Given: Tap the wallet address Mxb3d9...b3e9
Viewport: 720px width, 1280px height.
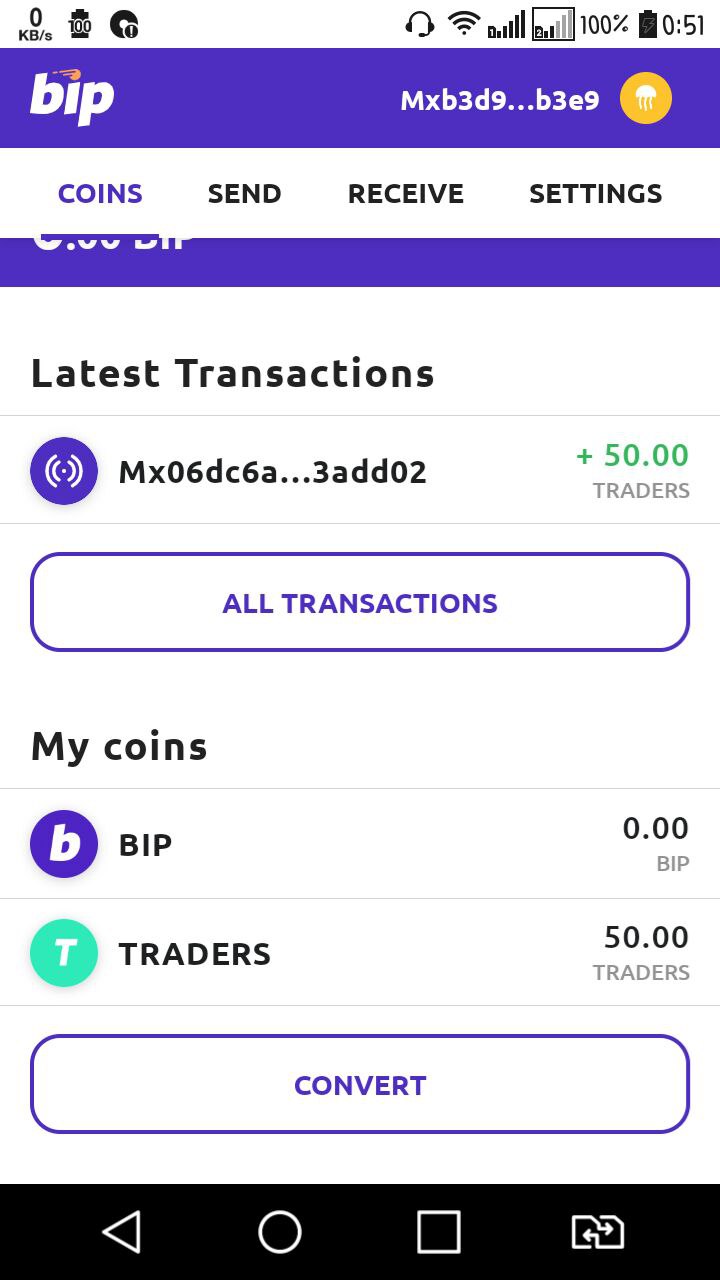Looking at the screenshot, I should coord(499,100).
